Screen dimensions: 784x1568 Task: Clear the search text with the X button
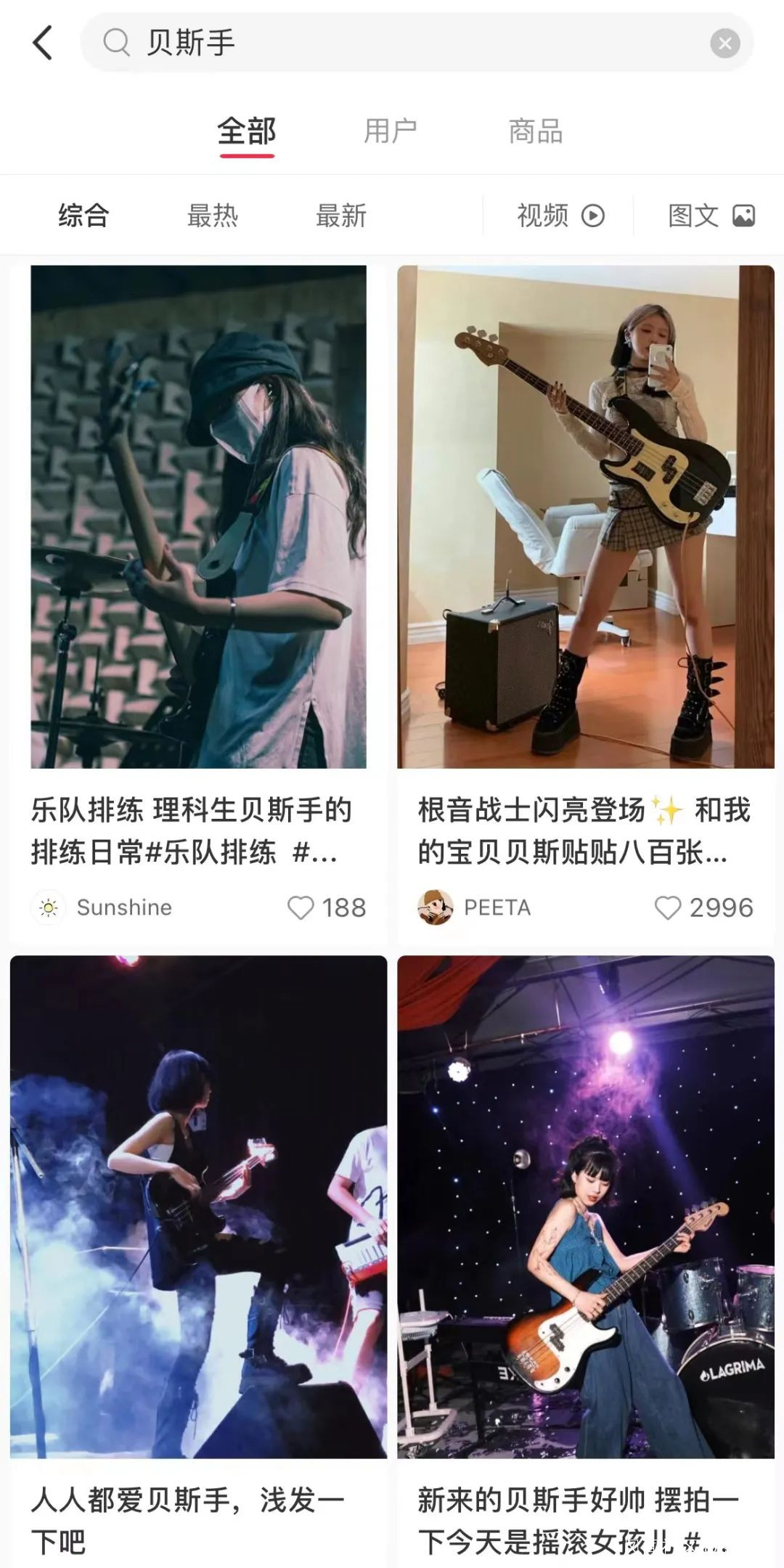[x=724, y=44]
